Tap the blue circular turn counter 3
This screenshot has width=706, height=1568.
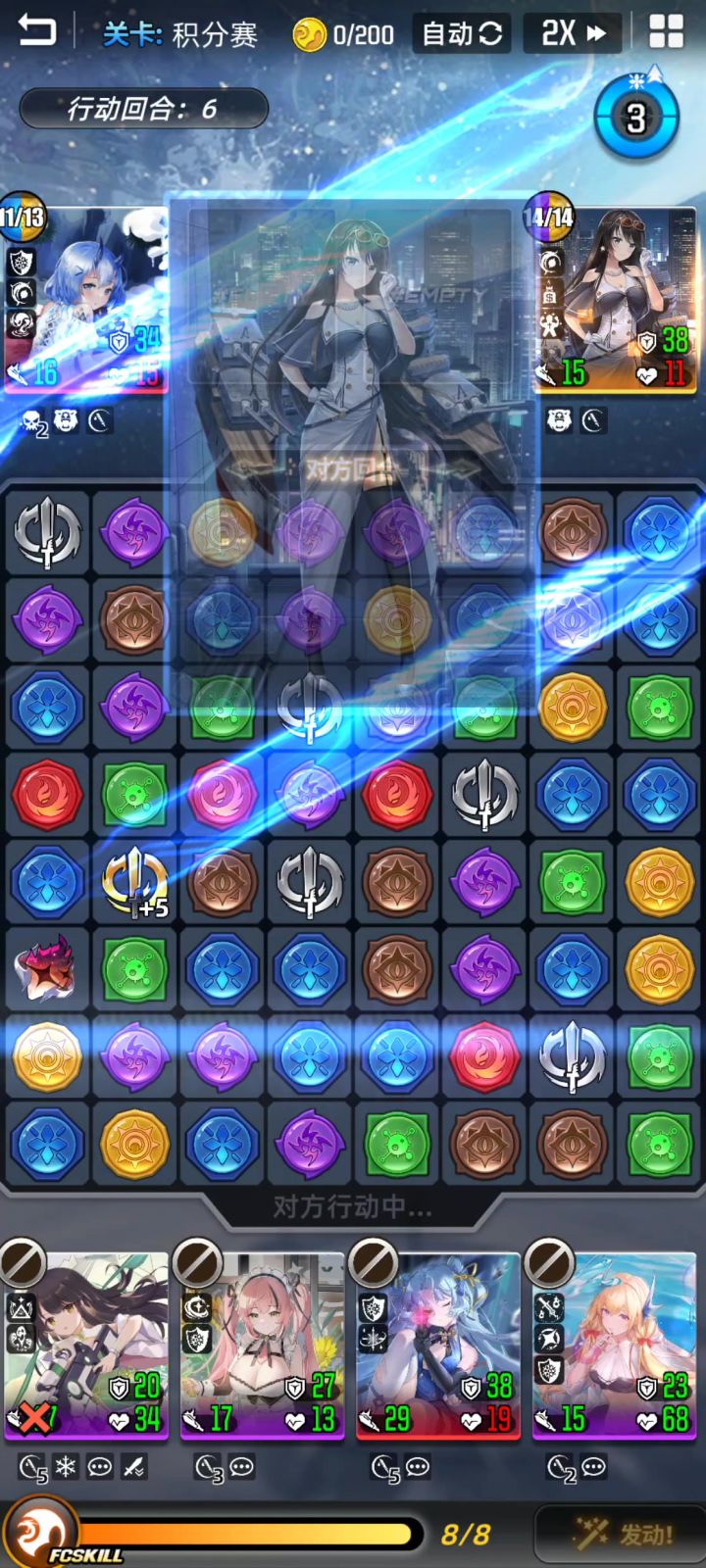point(636,118)
